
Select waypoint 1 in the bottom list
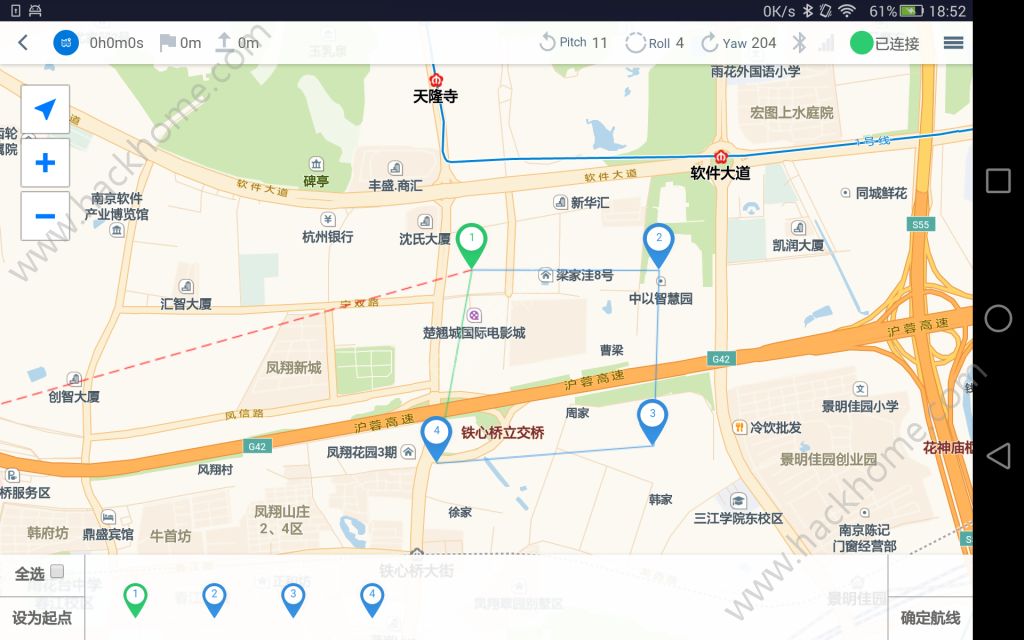135,598
